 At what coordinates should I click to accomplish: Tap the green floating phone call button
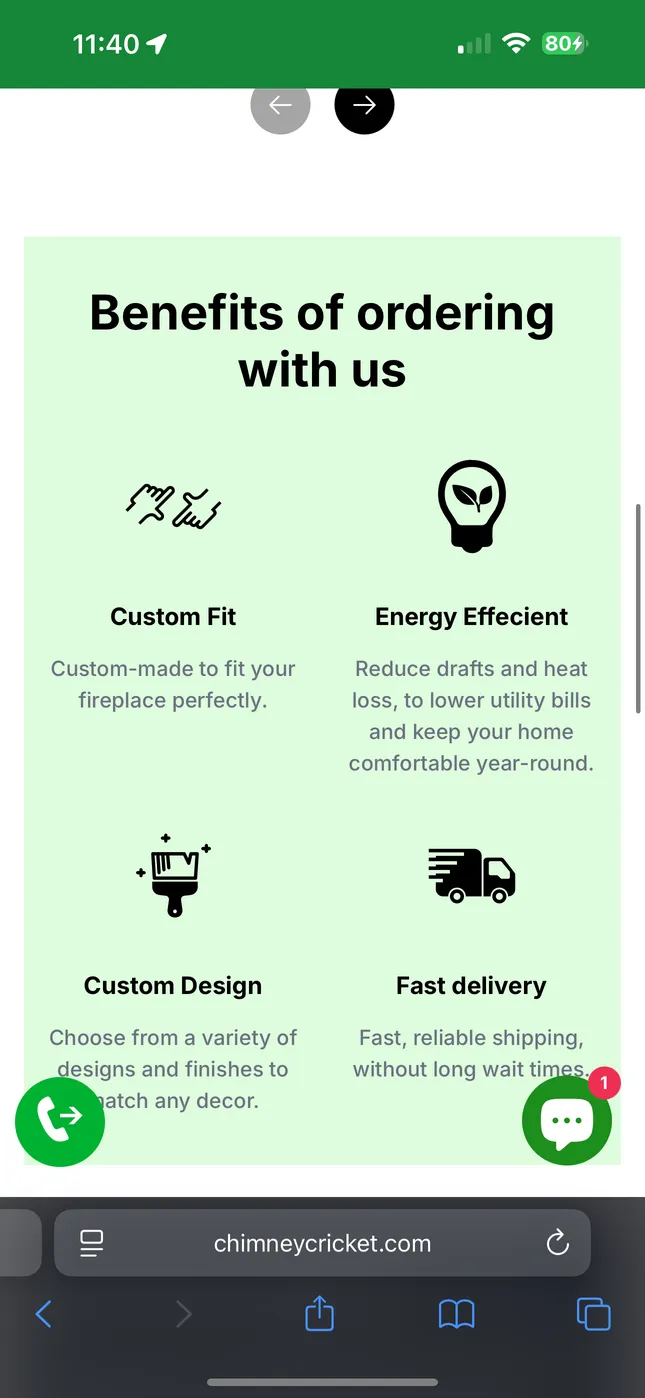click(60, 1120)
